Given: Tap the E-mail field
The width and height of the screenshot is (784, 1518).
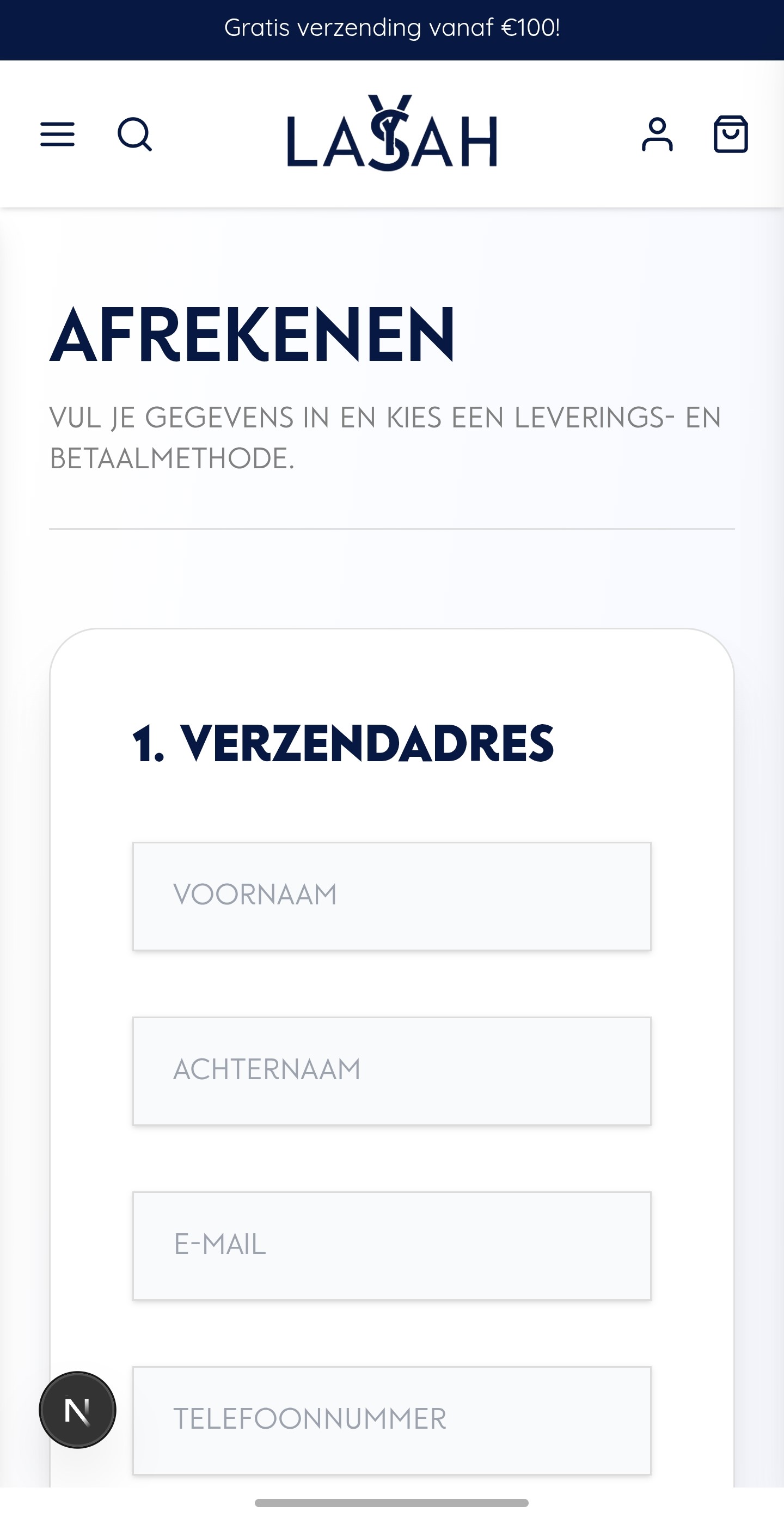Looking at the screenshot, I should point(391,1245).
